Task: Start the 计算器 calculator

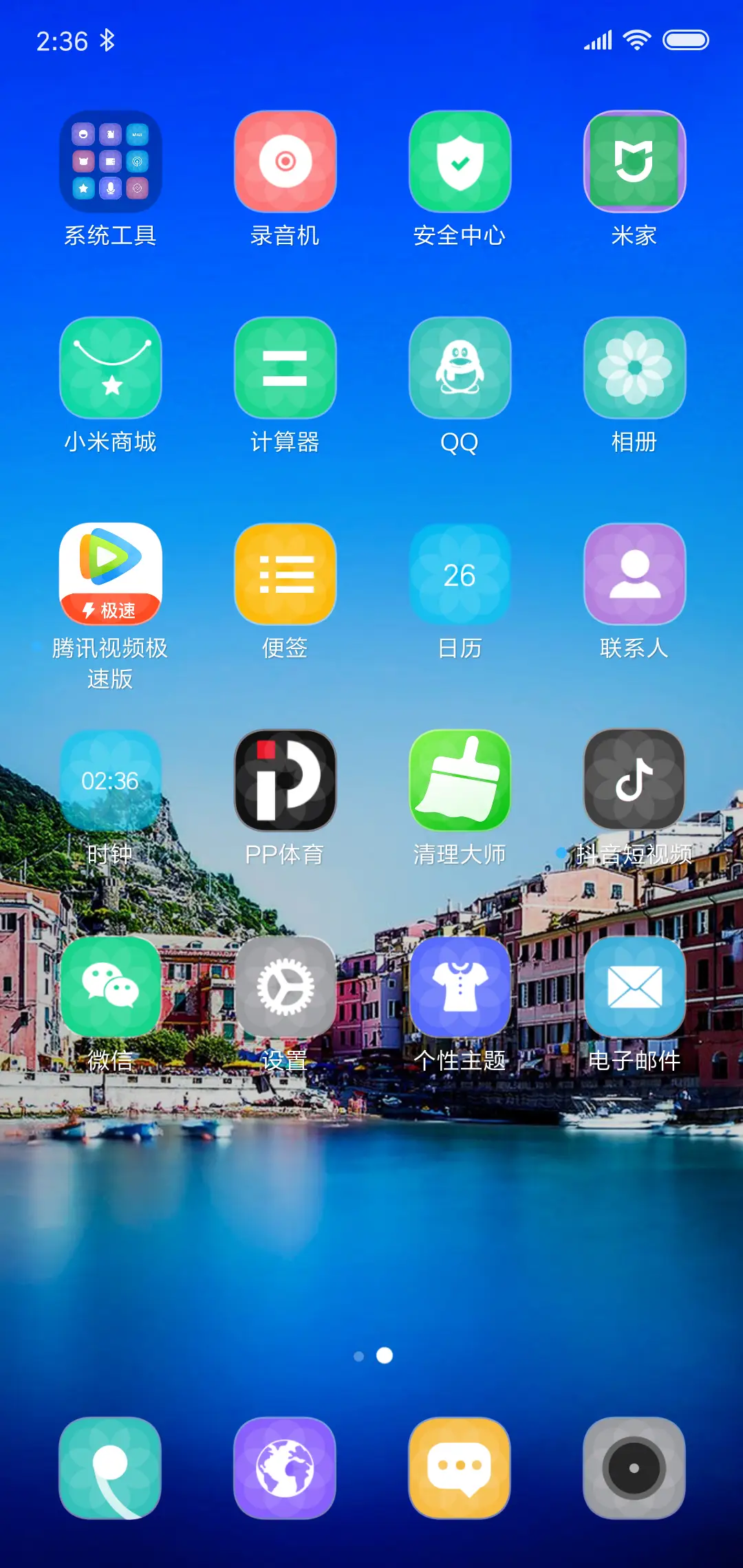Action: tap(285, 368)
